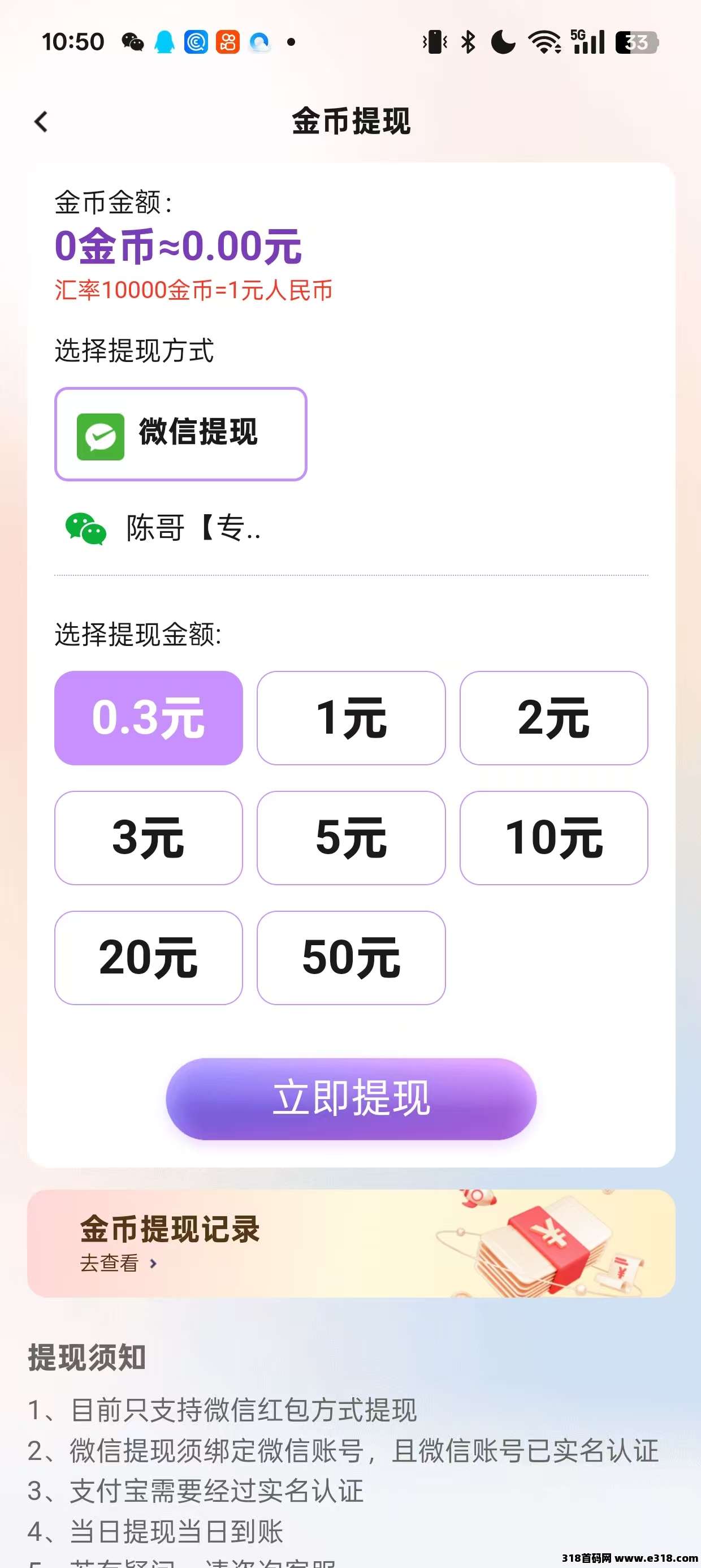Viewport: 701px width, 1568px height.
Task: Open the 金币提现记录 card
Action: pyautogui.click(x=351, y=1243)
